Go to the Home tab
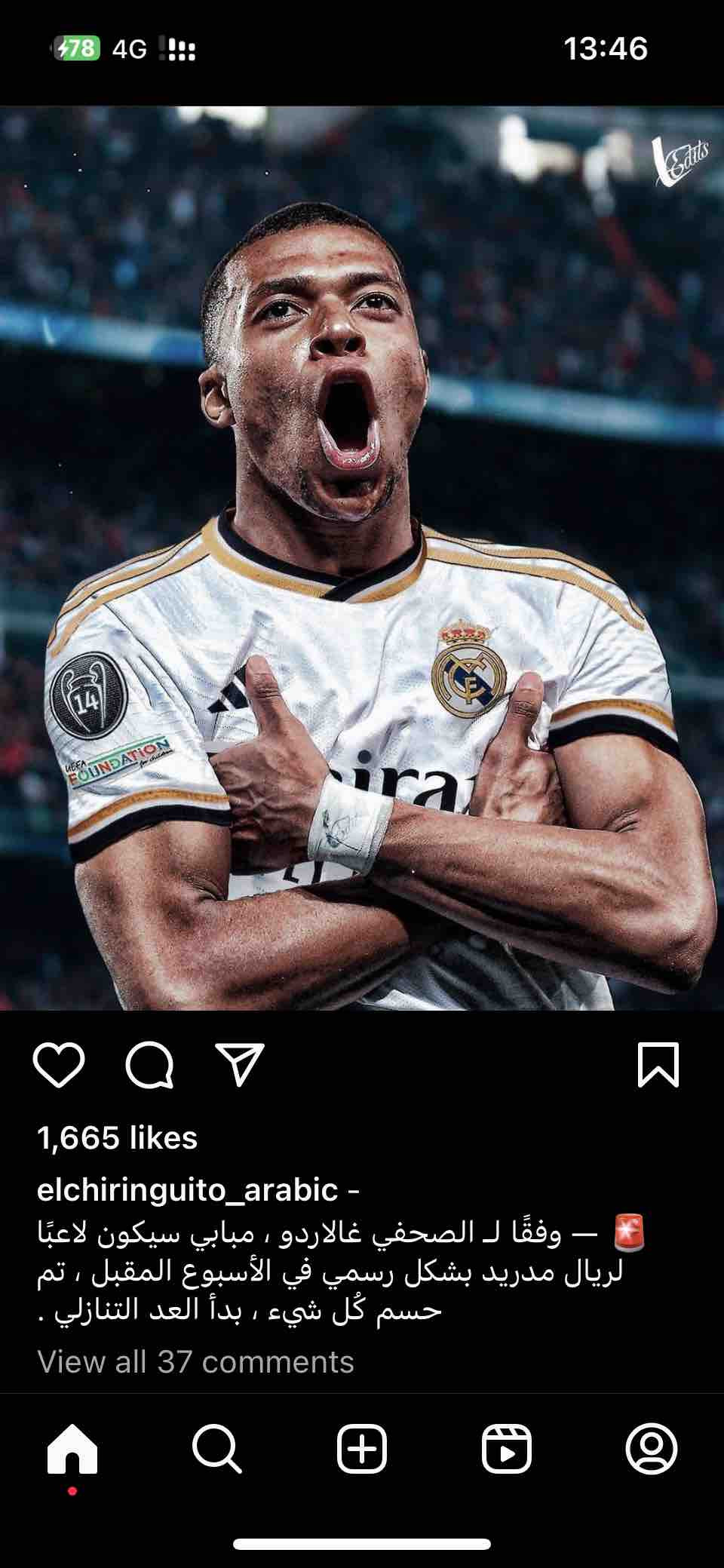This screenshot has width=724, height=1568. coord(72,1450)
